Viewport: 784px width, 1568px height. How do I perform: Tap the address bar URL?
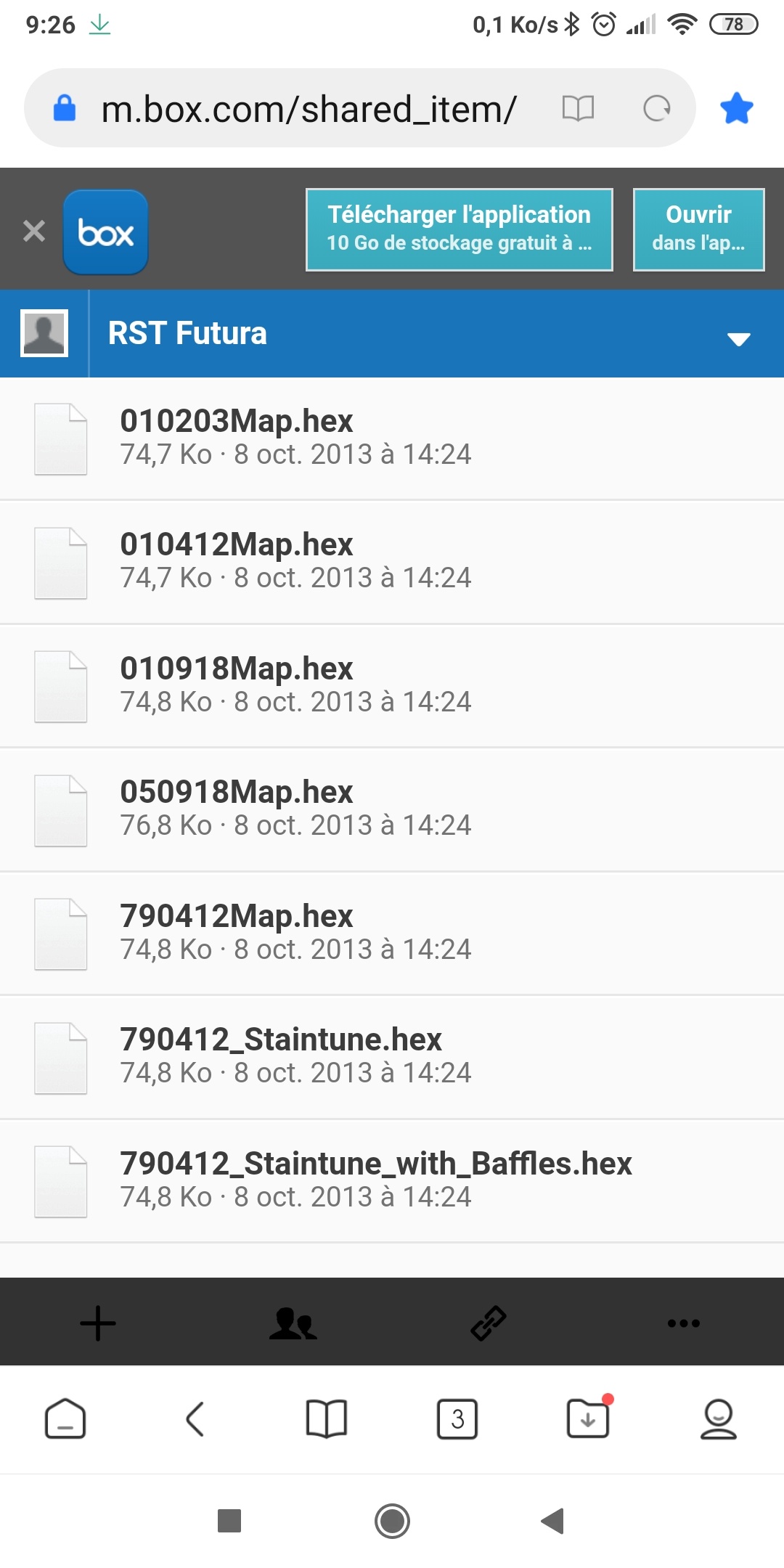click(308, 109)
